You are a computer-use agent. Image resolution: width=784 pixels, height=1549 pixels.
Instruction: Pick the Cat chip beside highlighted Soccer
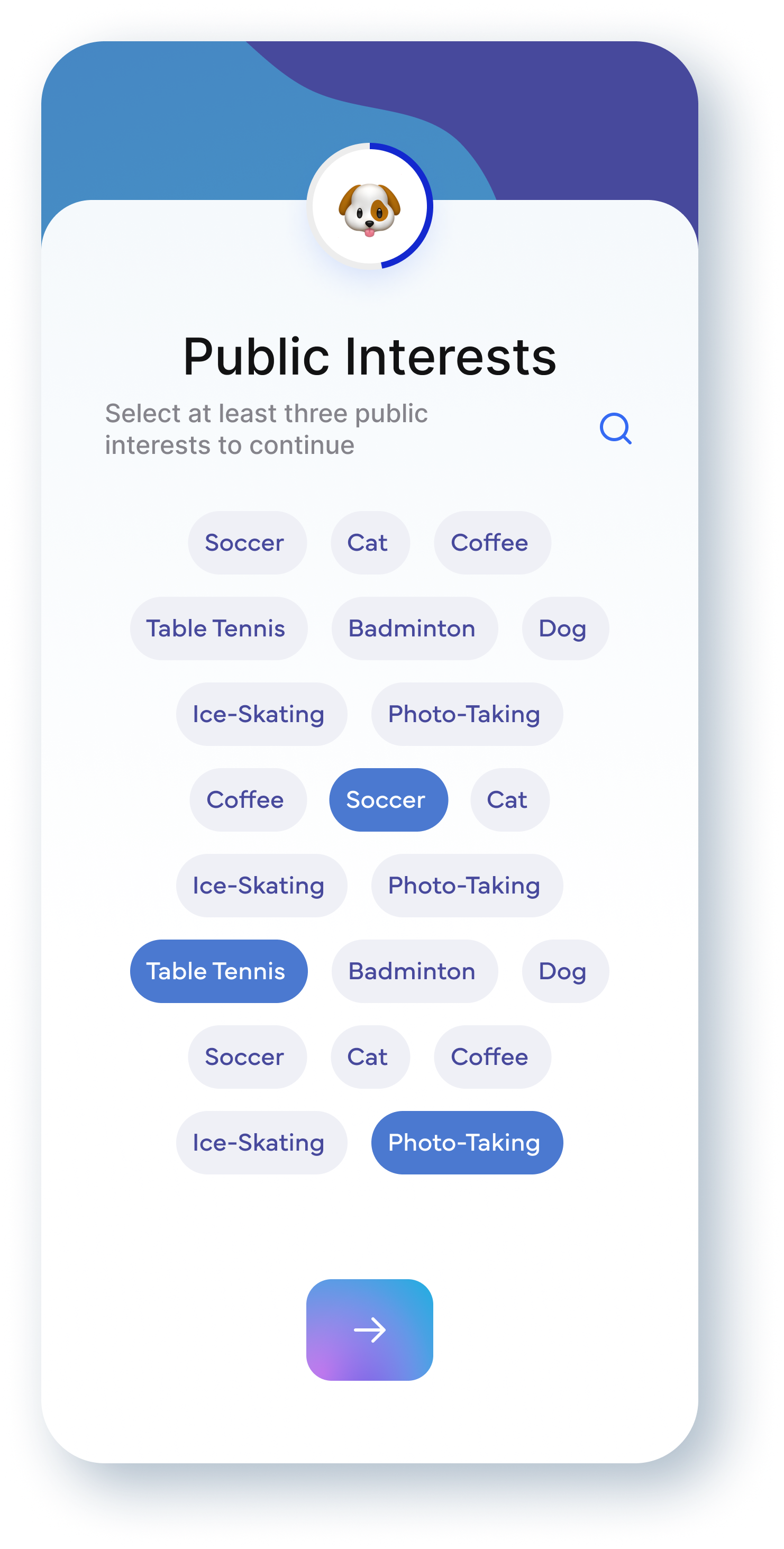tap(509, 800)
